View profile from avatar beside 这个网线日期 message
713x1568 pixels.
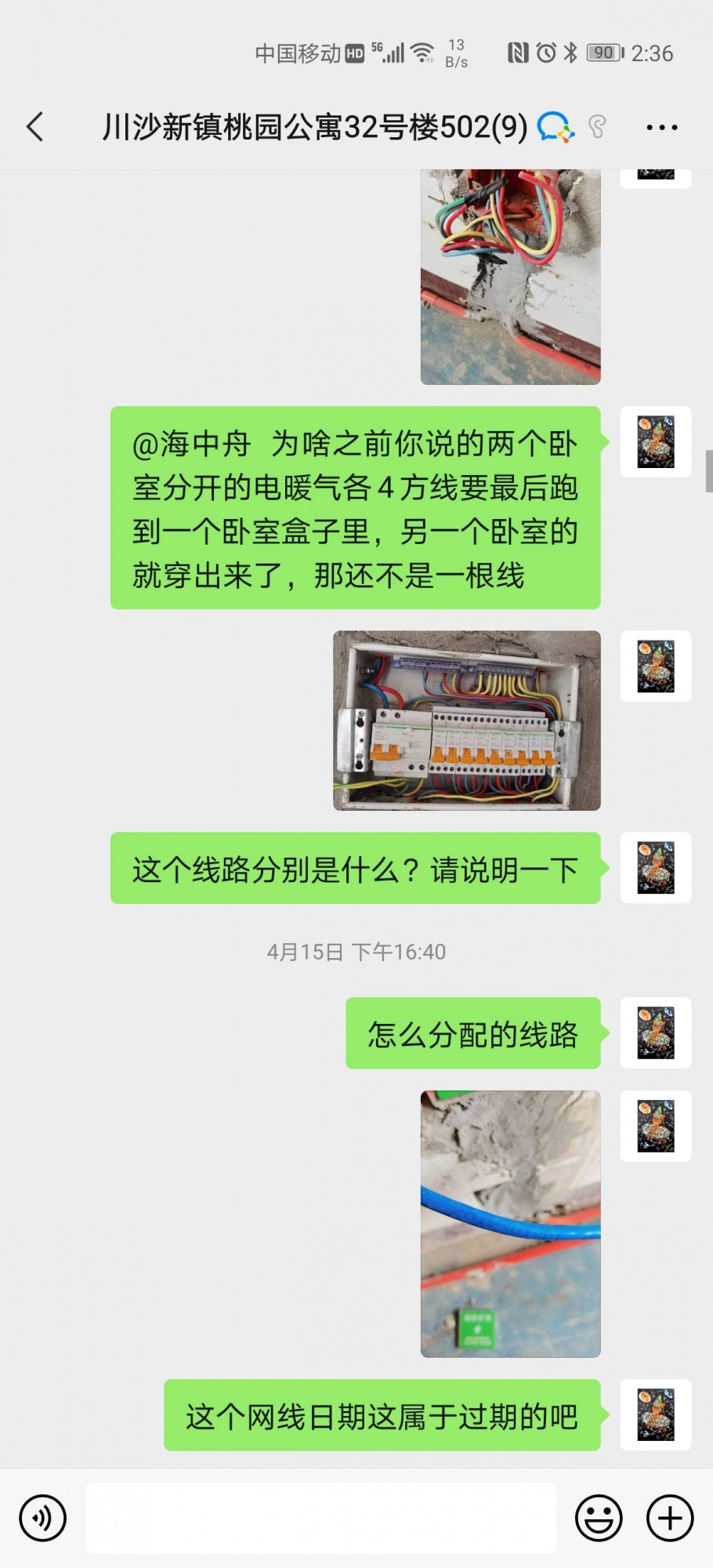pos(656,1414)
